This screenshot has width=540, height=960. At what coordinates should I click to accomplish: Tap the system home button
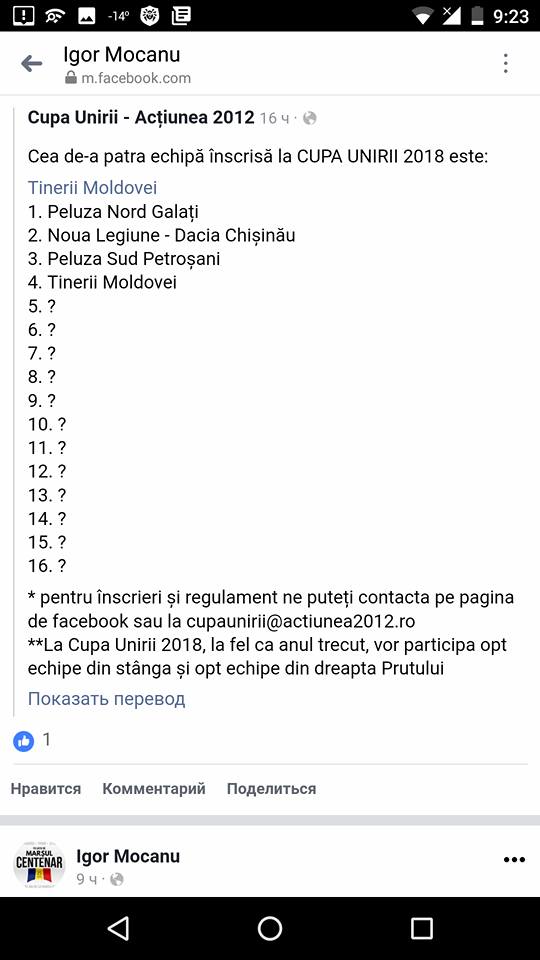click(x=270, y=928)
